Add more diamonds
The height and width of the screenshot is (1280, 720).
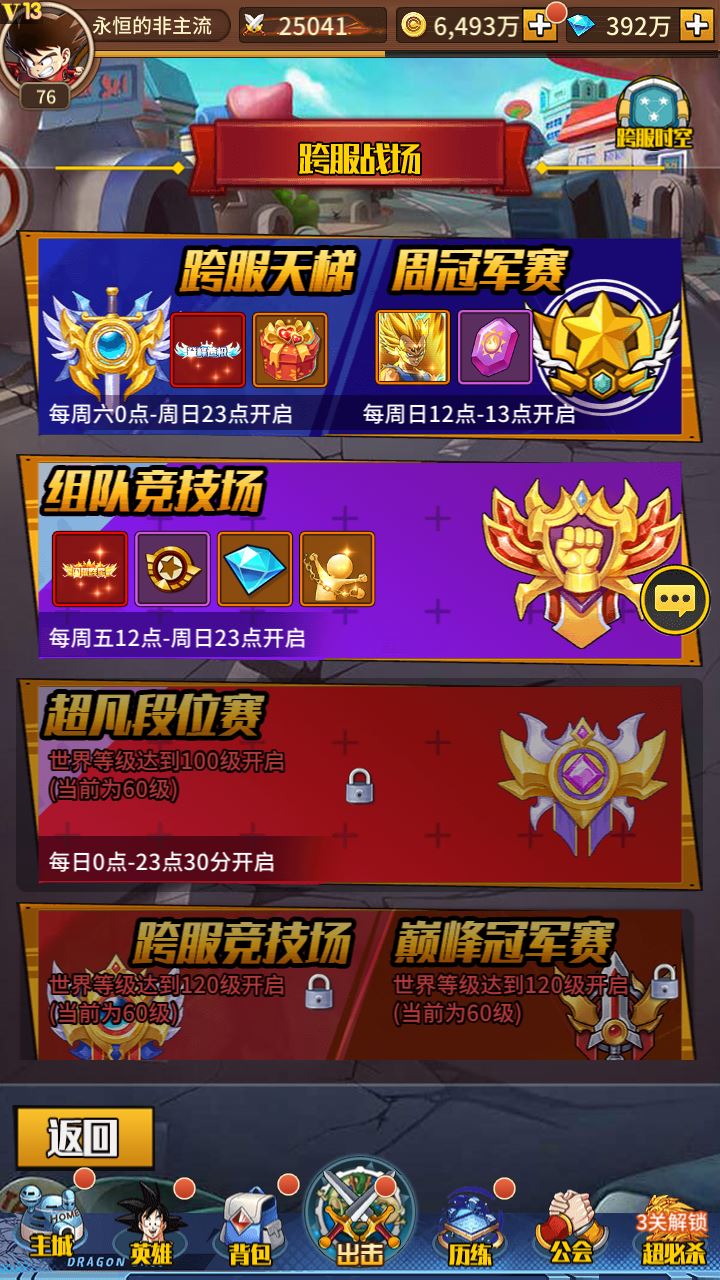(x=696, y=25)
